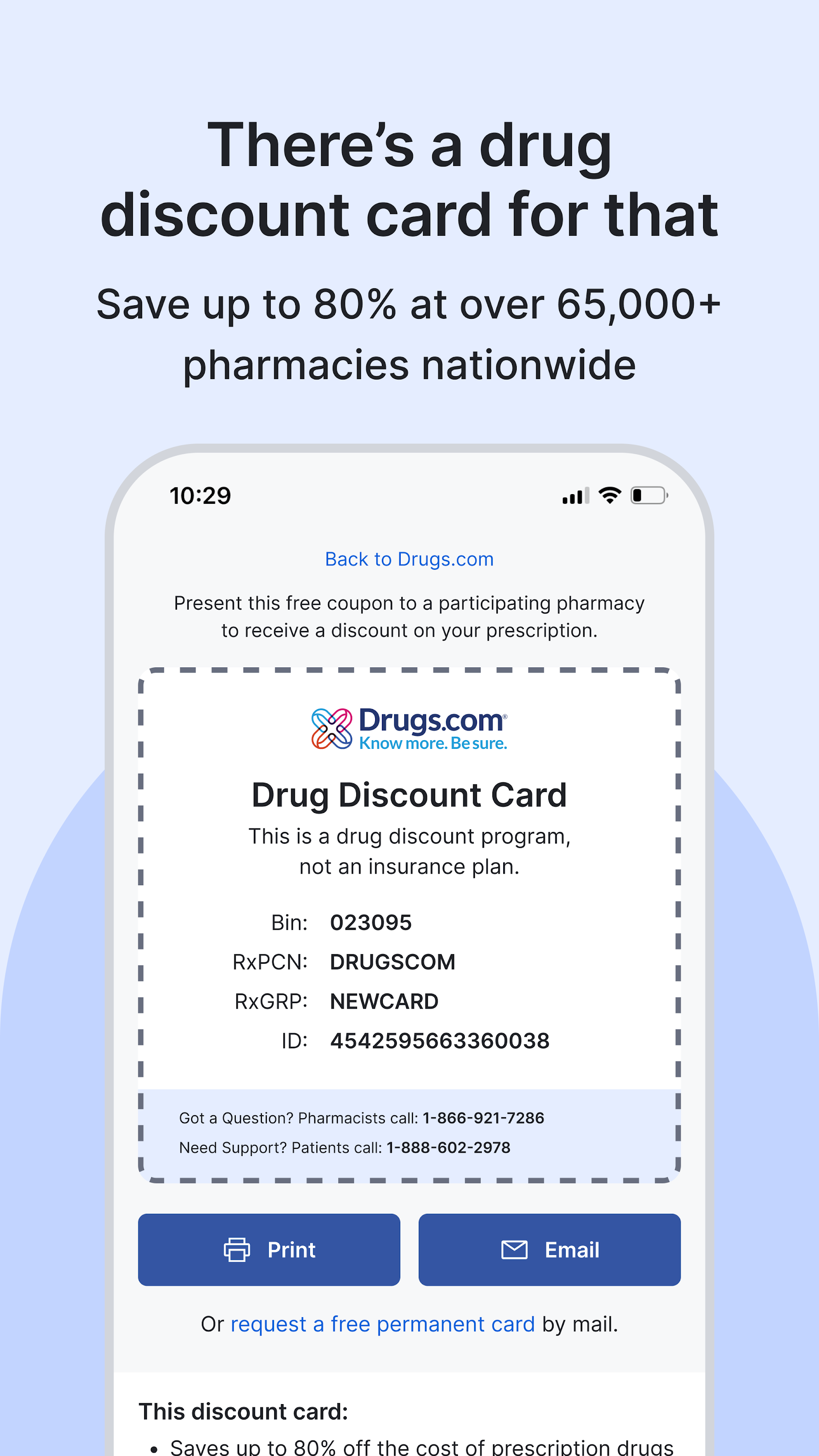Select the RxGRP value NEWCARD
Viewport: 819px width, 1456px height.
[384, 1000]
